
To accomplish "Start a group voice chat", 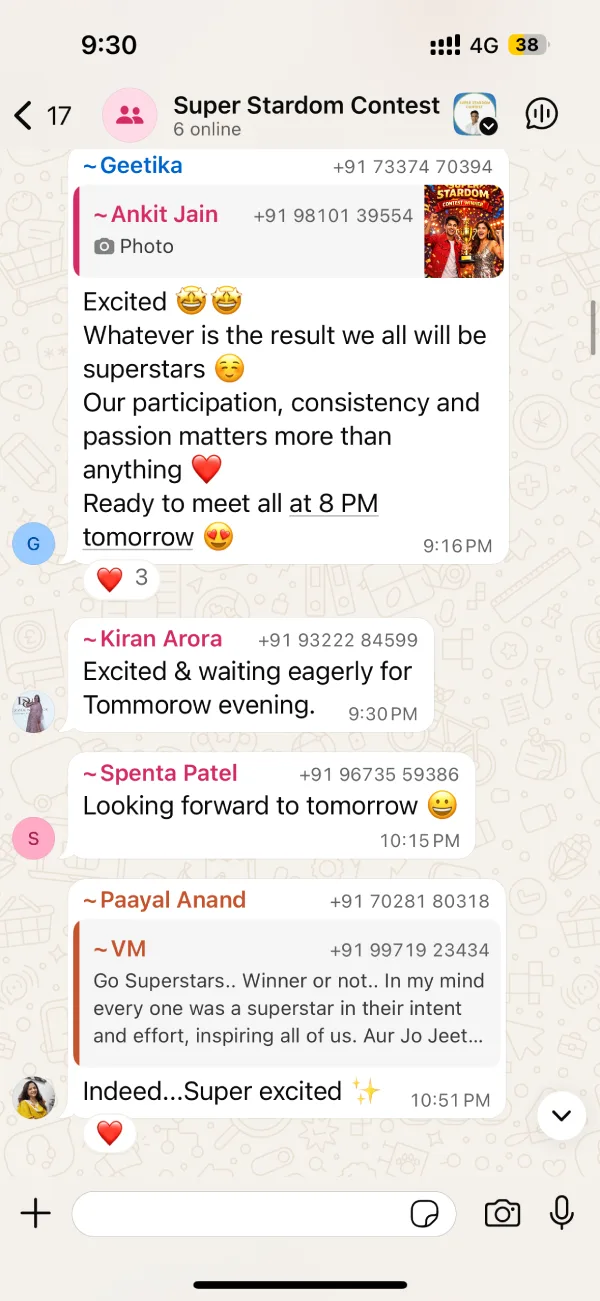I will 541,115.
